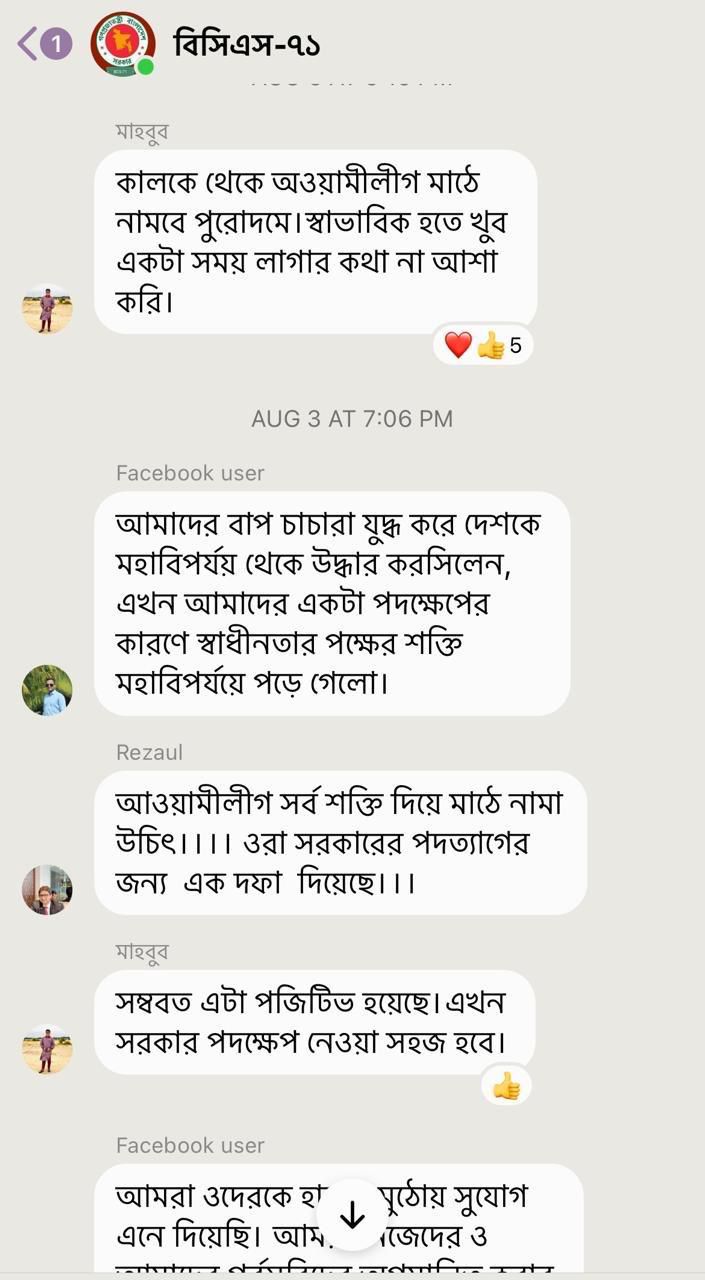Open the thumbs-up reaction on the পজিটিভ message
Viewport: 705px width, 1280px height.
click(x=506, y=1086)
